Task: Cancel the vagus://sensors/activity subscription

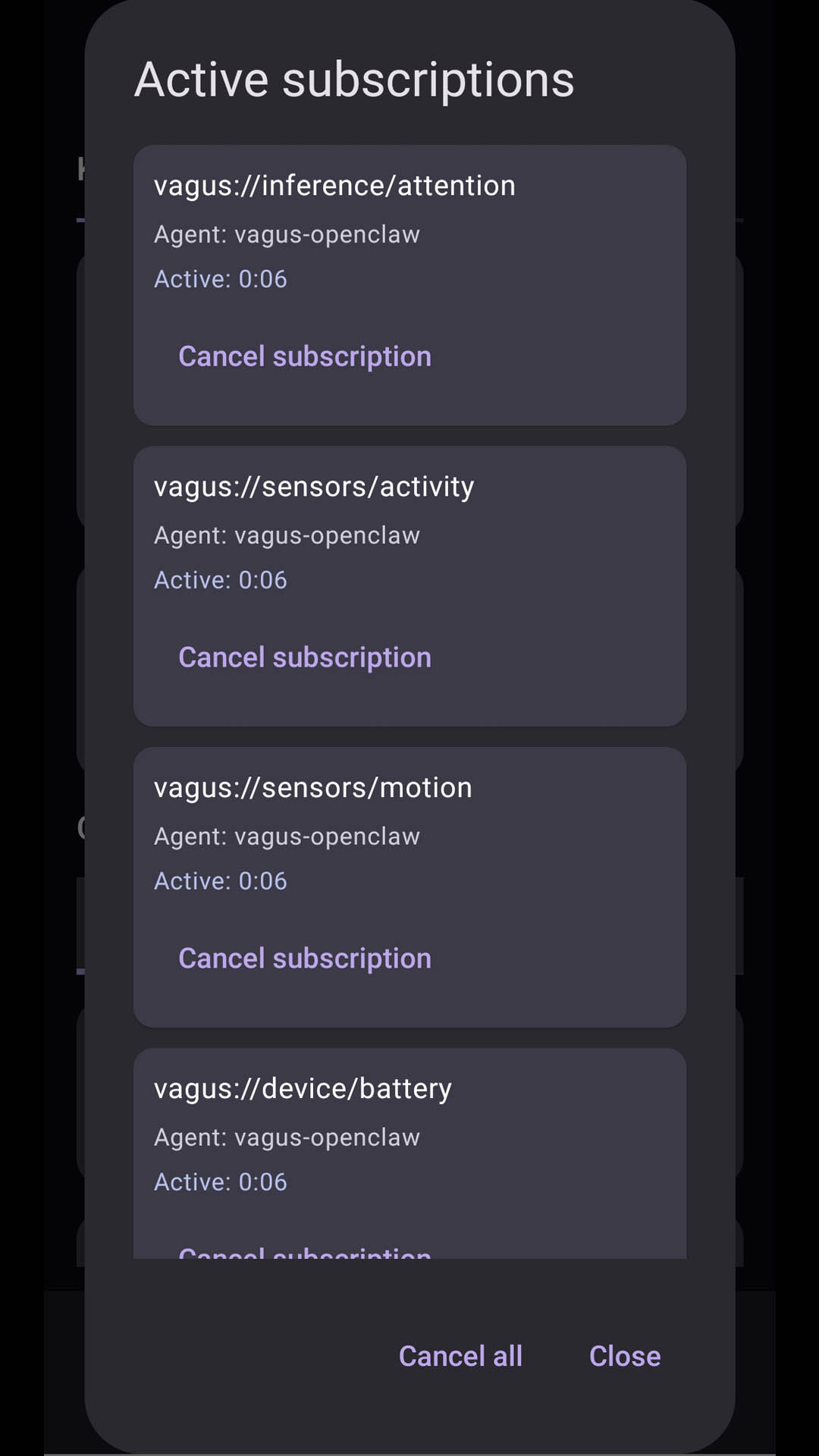Action: coord(306,657)
